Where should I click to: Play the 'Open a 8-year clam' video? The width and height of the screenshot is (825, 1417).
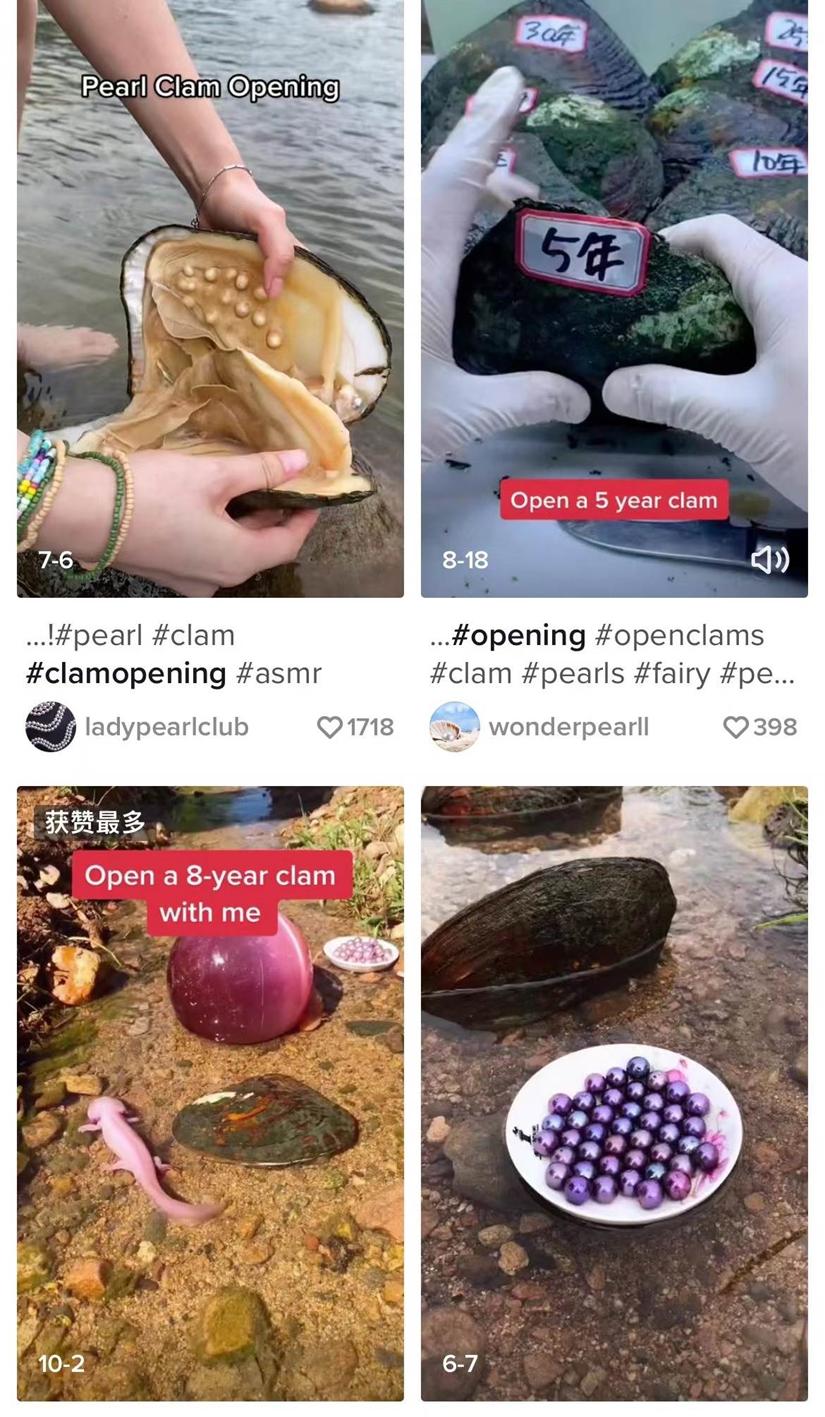click(210, 1092)
